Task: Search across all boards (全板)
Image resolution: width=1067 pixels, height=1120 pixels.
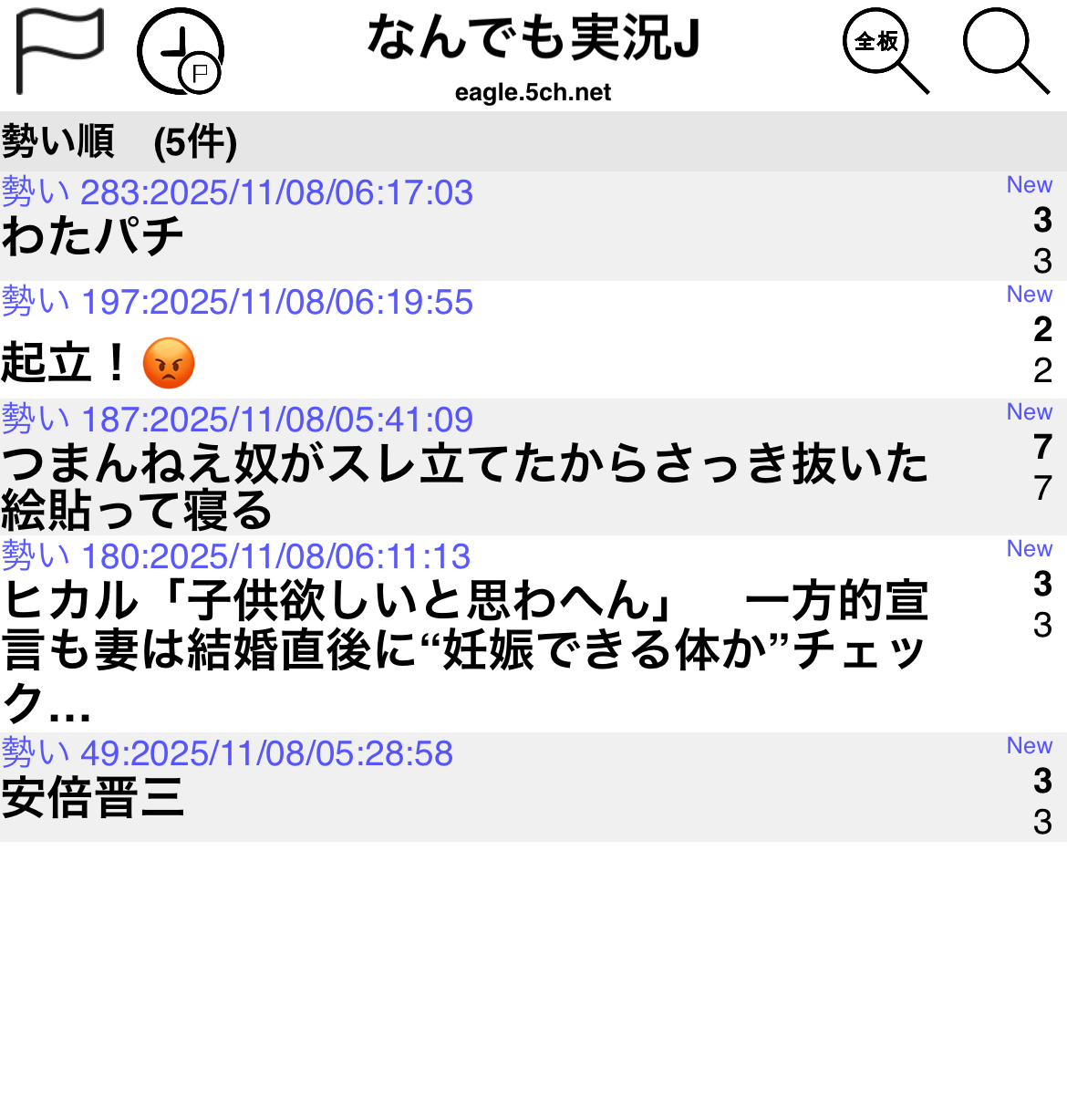Action: tap(885, 50)
